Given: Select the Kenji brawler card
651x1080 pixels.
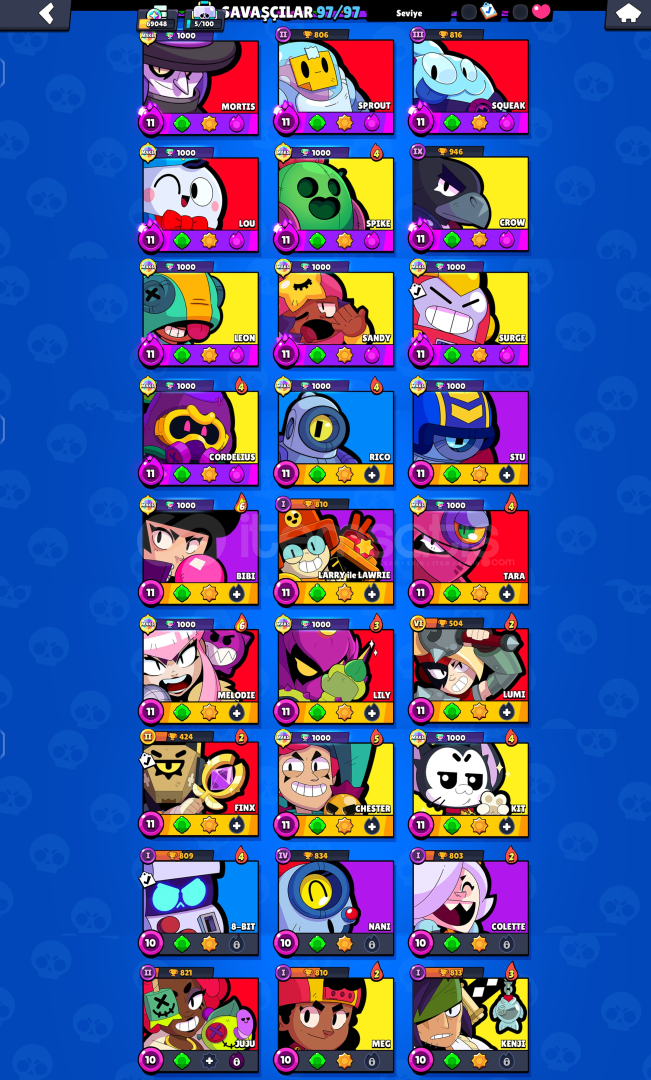Looking at the screenshot, I should 470,1012.
